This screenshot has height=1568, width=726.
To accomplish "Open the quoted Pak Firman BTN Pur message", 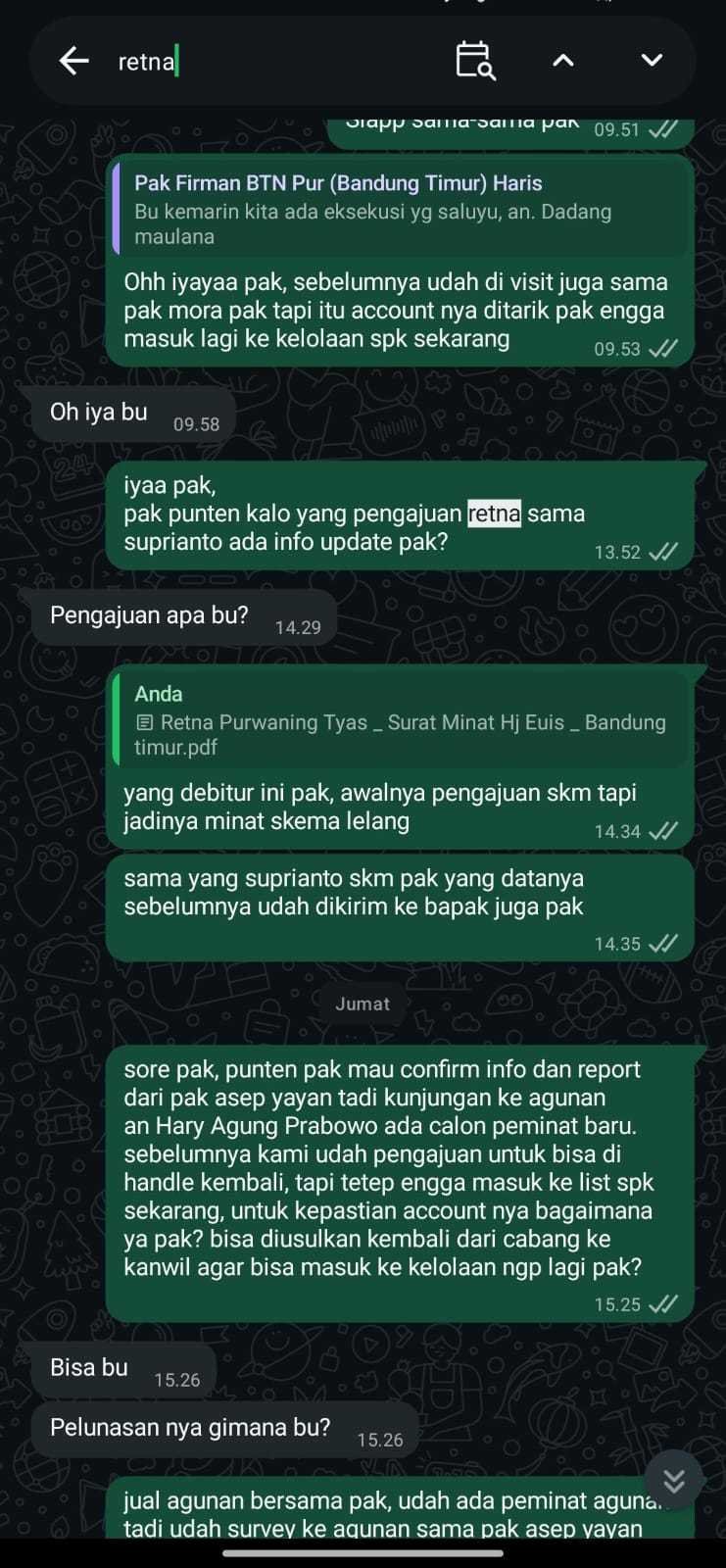I will tap(400, 209).
